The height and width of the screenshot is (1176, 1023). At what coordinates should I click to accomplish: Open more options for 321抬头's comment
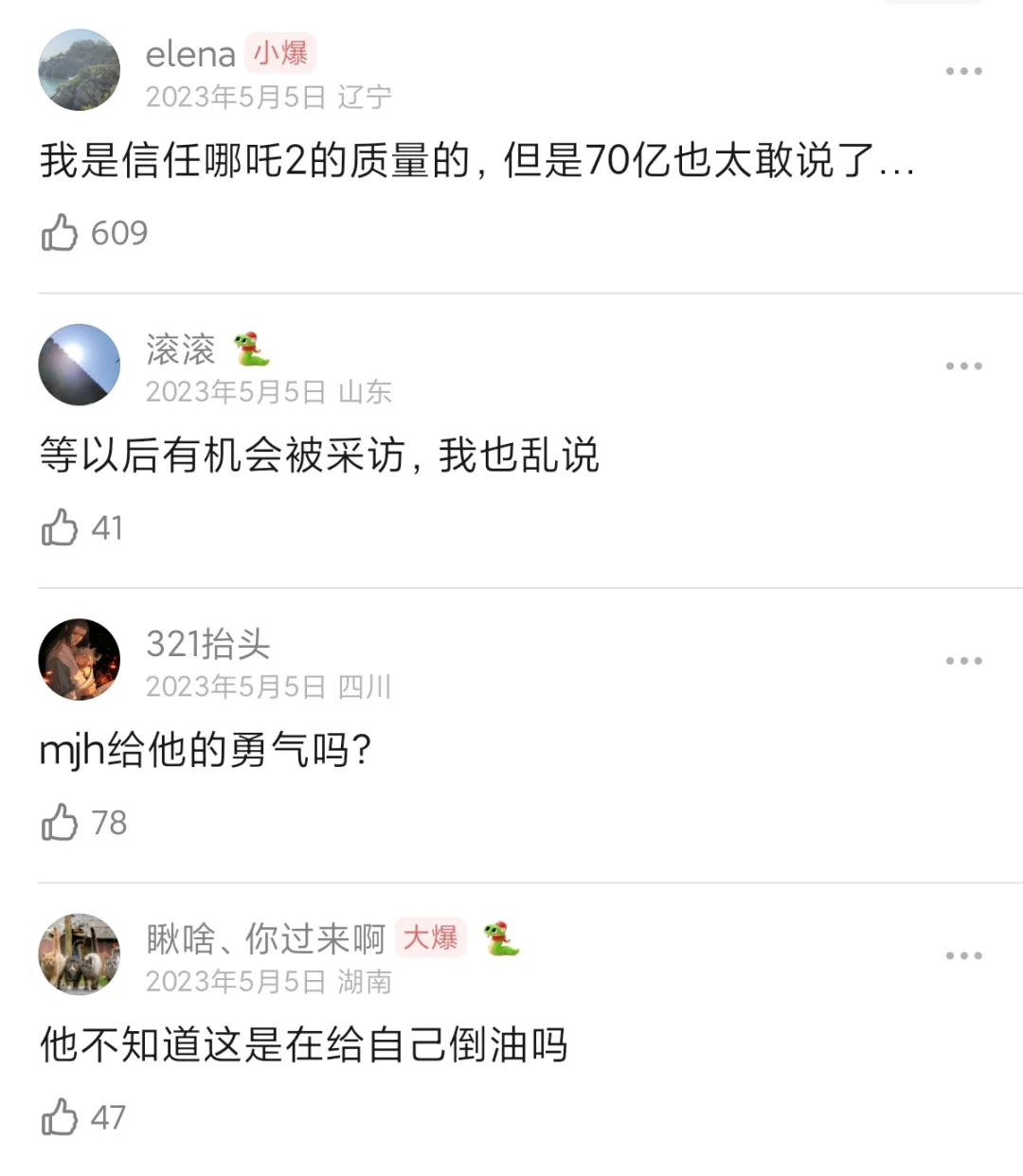pos(963,661)
